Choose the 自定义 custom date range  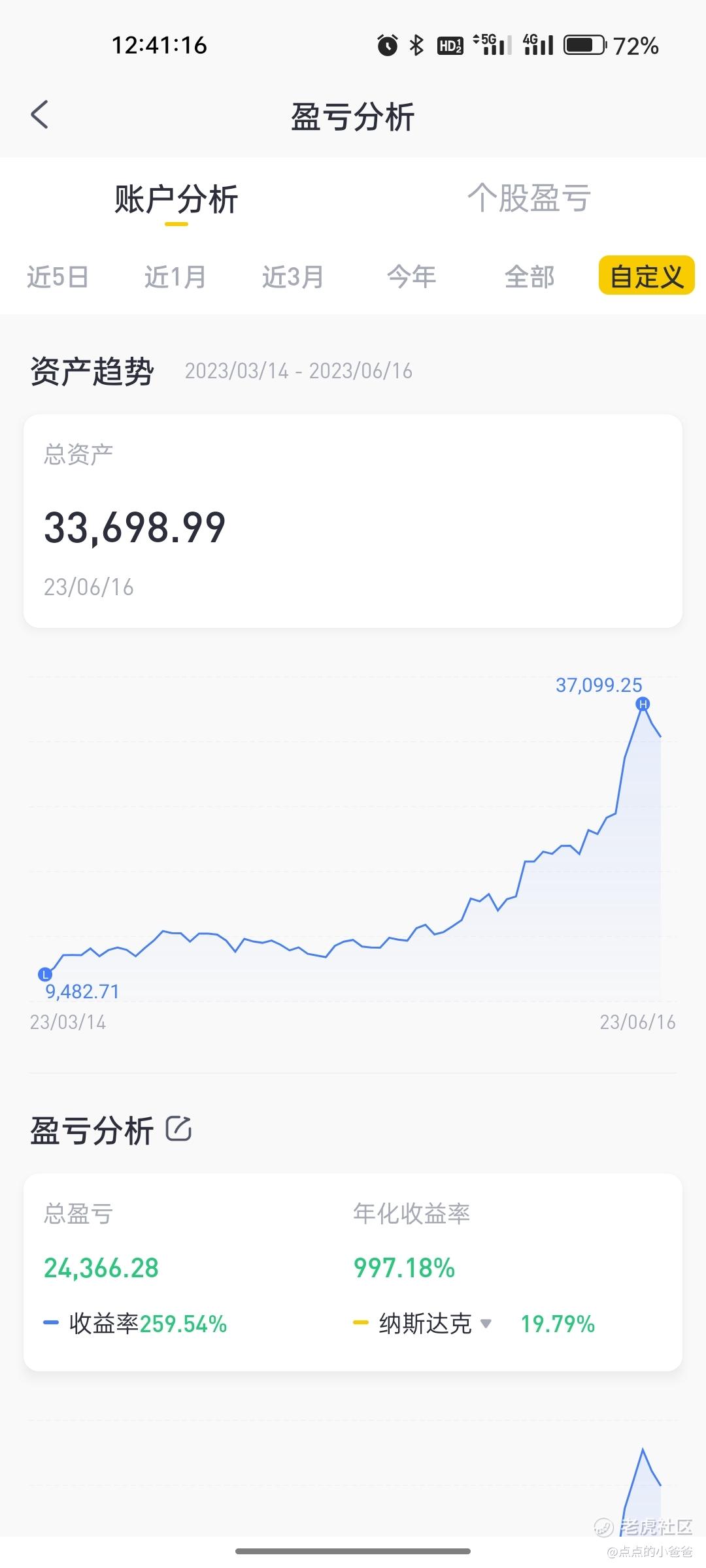pyautogui.click(x=647, y=276)
